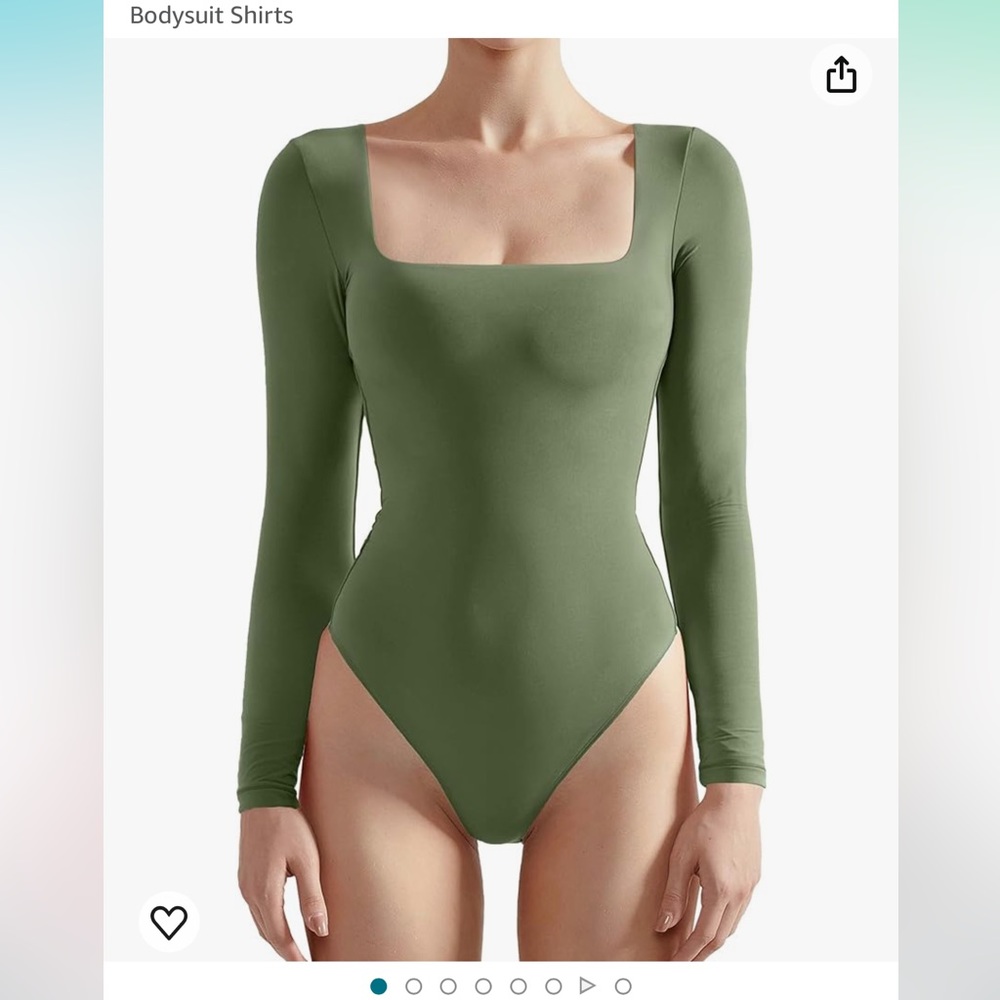Jump to the second image dot
Viewport: 1000px width, 1000px height.
pyautogui.click(x=414, y=986)
